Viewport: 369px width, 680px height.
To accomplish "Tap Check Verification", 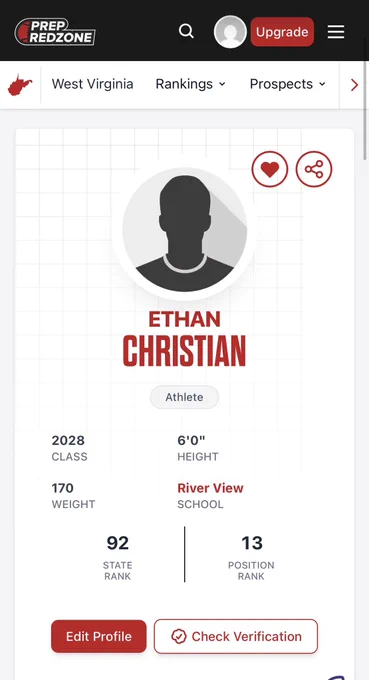I will pos(236,636).
